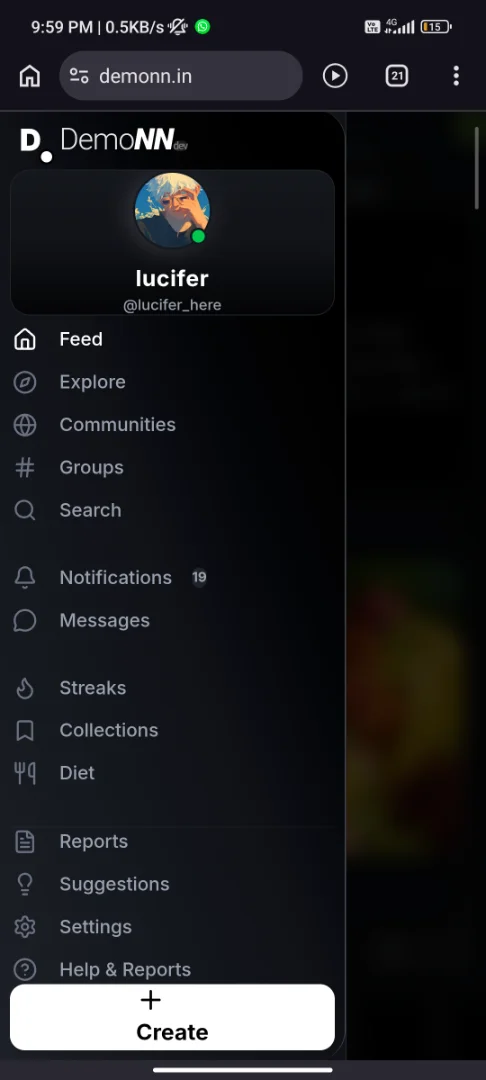Open Suggestions
This screenshot has width=486, height=1080.
(x=172, y=884)
